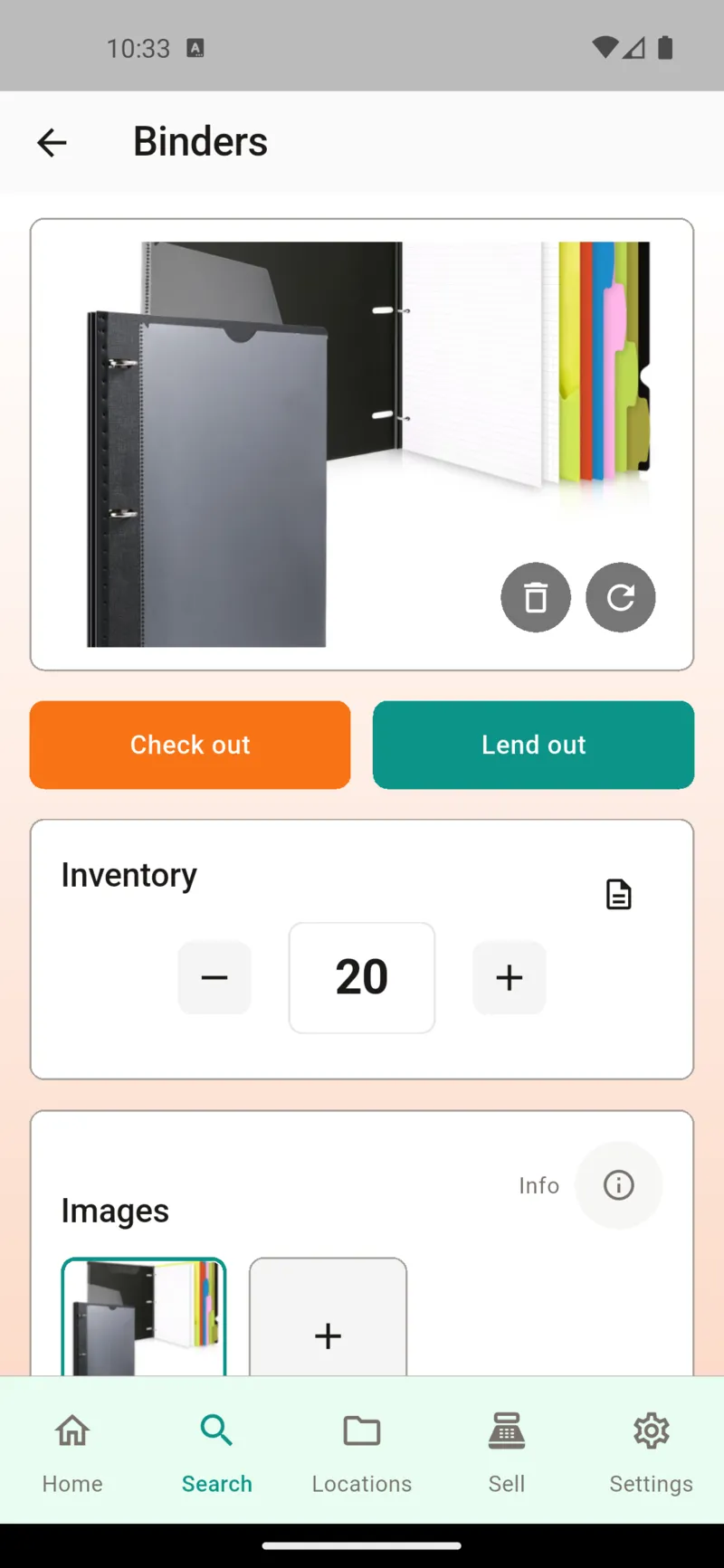Open Settings via the gear icon

click(651, 1430)
